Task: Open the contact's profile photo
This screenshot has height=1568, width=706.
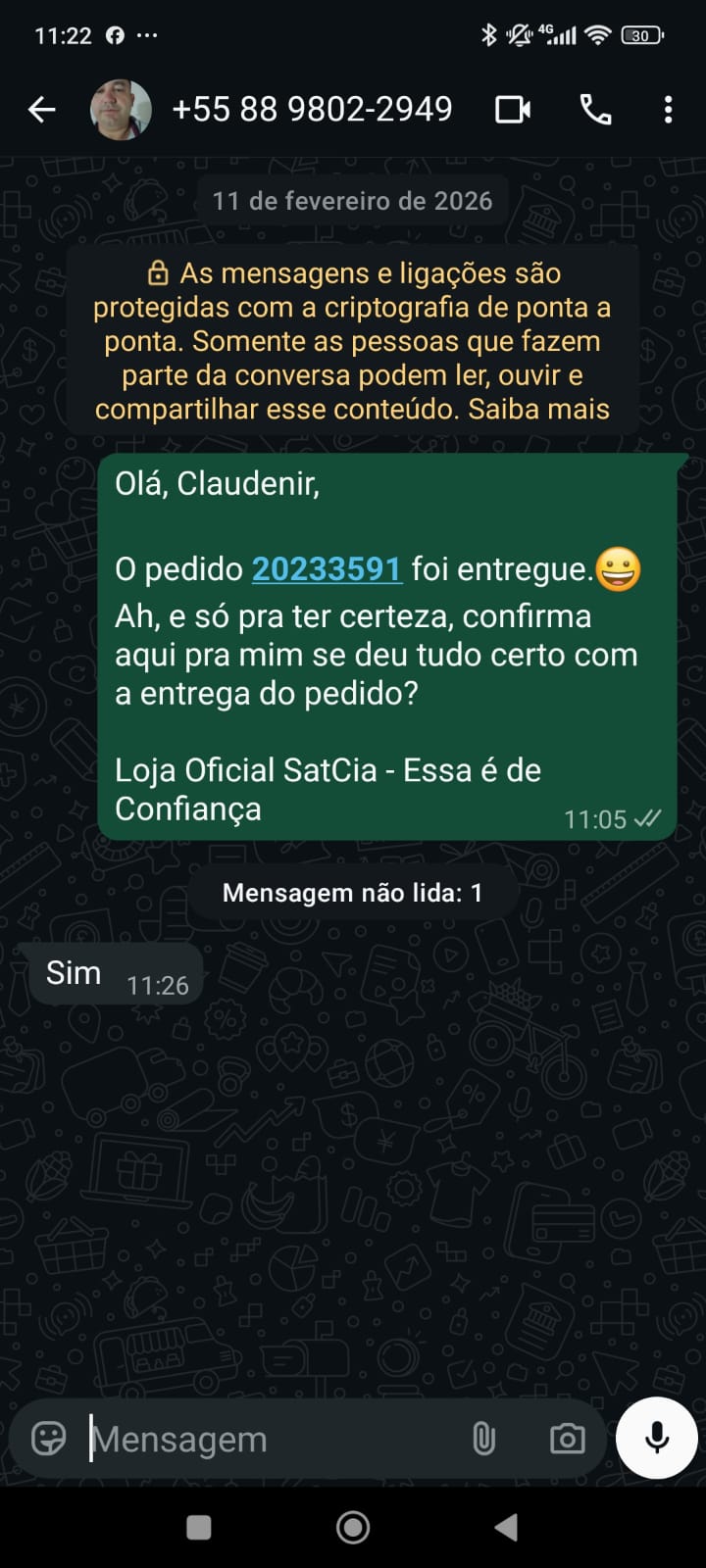Action: click(x=121, y=109)
